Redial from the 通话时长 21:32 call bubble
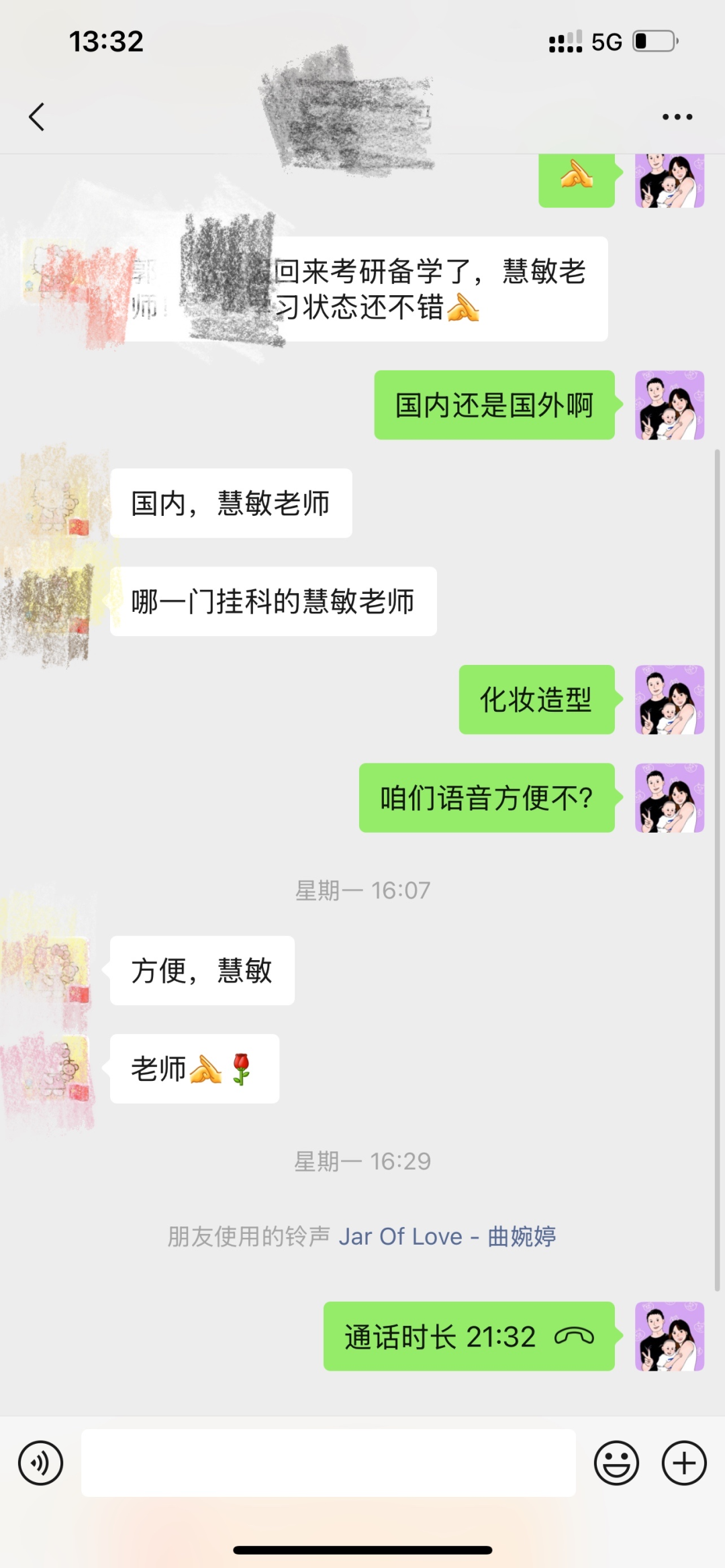The height and width of the screenshot is (1568, 725). [469, 1337]
